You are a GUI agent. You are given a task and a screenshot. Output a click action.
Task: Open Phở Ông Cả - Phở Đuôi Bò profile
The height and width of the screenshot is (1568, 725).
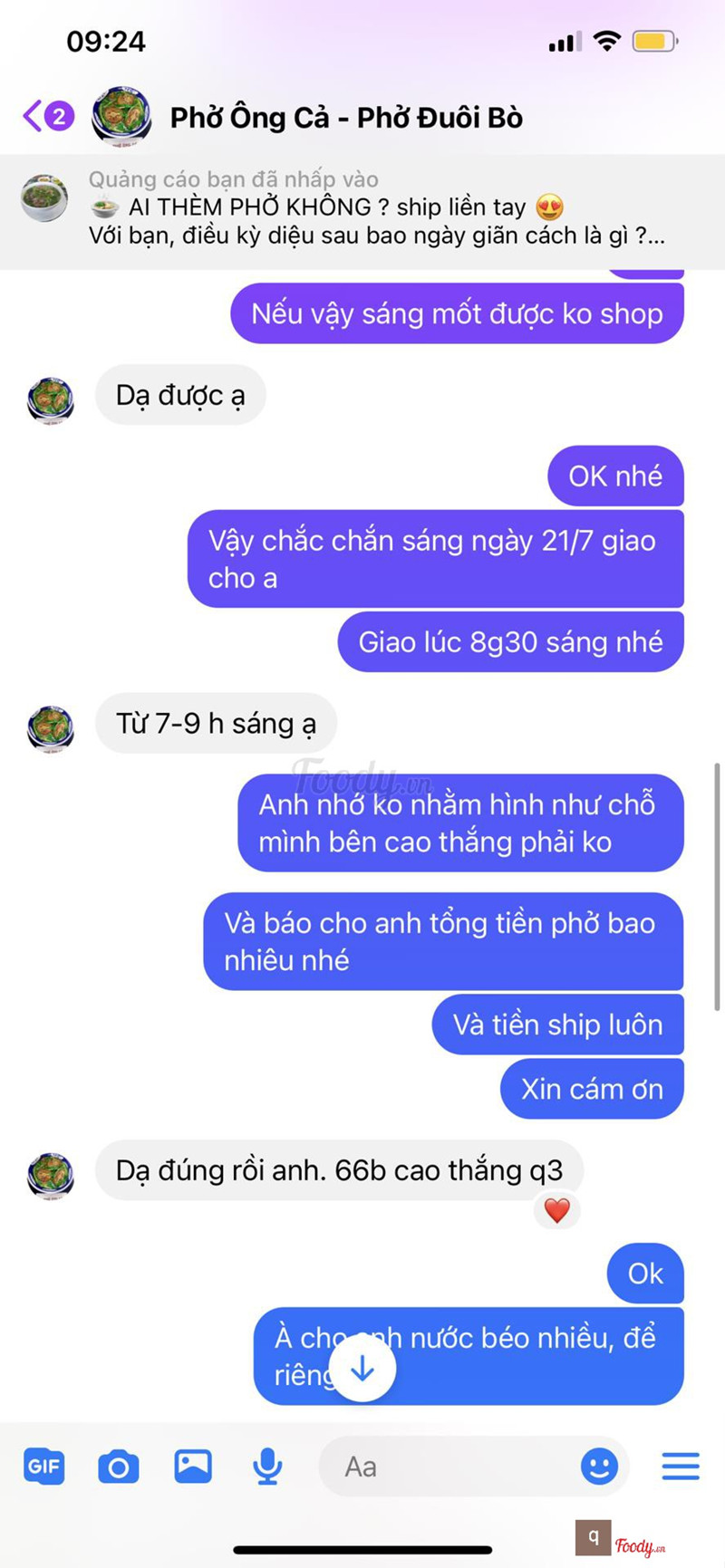345,118
